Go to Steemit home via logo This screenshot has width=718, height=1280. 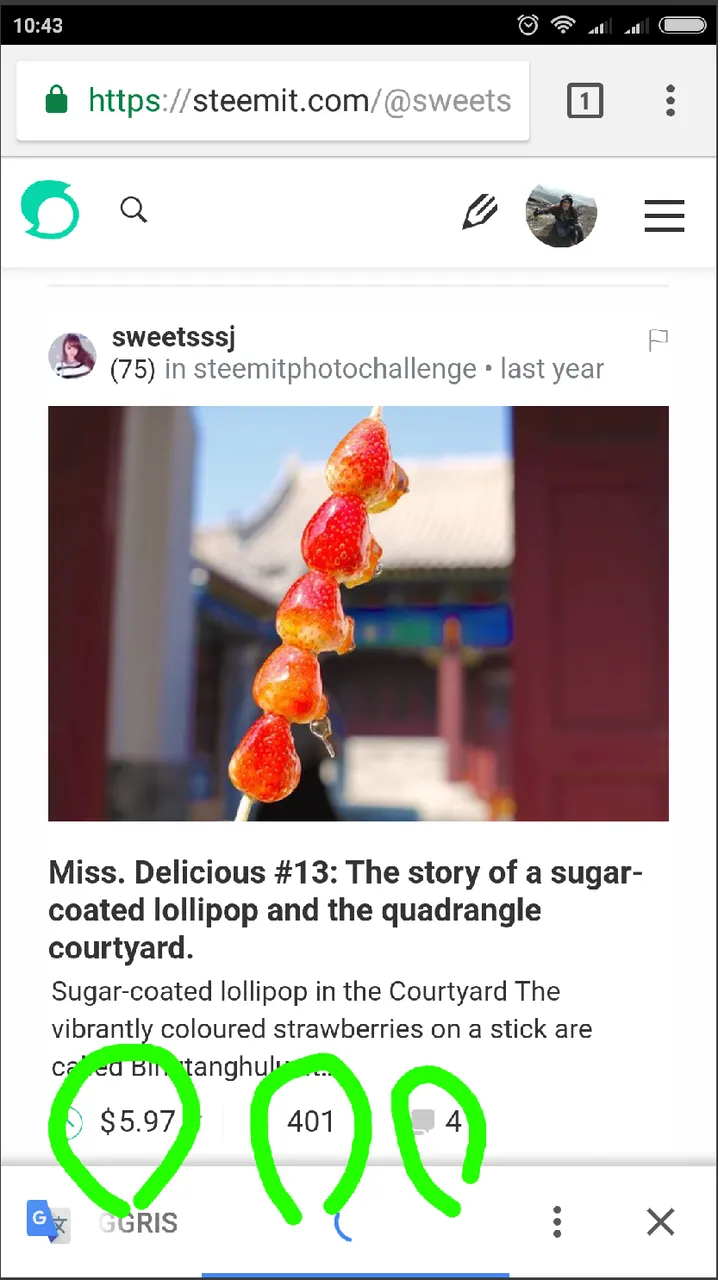pyautogui.click(x=50, y=210)
